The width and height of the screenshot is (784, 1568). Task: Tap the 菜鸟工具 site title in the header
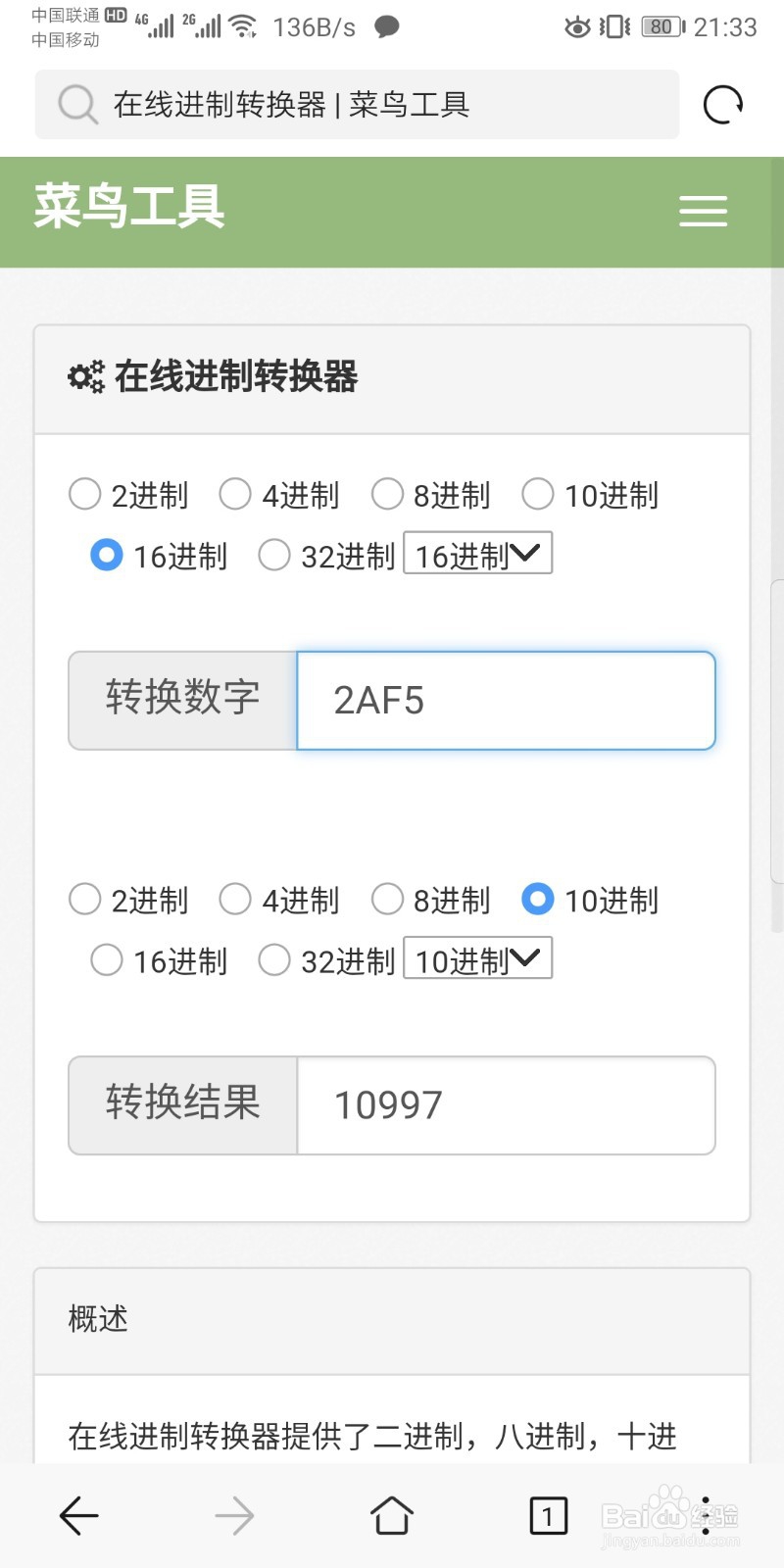click(x=128, y=208)
